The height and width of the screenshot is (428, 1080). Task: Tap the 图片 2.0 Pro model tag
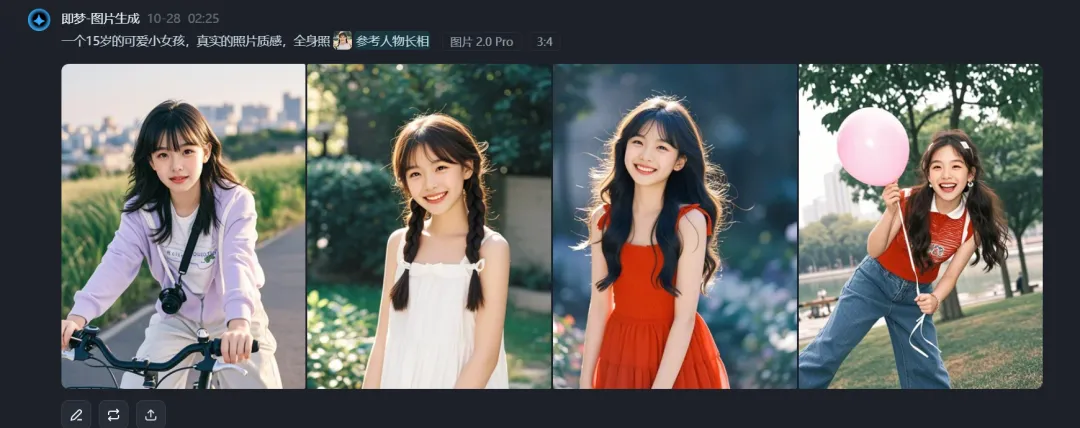[x=481, y=41]
